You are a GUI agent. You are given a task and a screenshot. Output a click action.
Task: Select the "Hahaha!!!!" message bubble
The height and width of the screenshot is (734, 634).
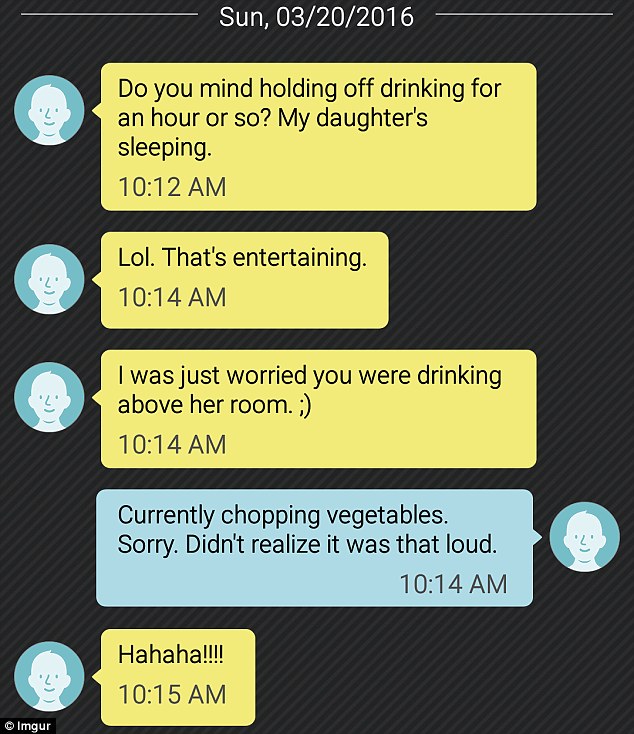point(177,675)
